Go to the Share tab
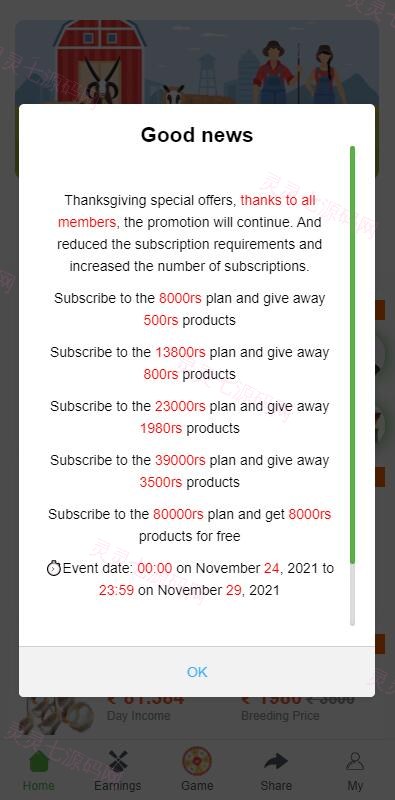This screenshot has height=800, width=395. [276, 770]
